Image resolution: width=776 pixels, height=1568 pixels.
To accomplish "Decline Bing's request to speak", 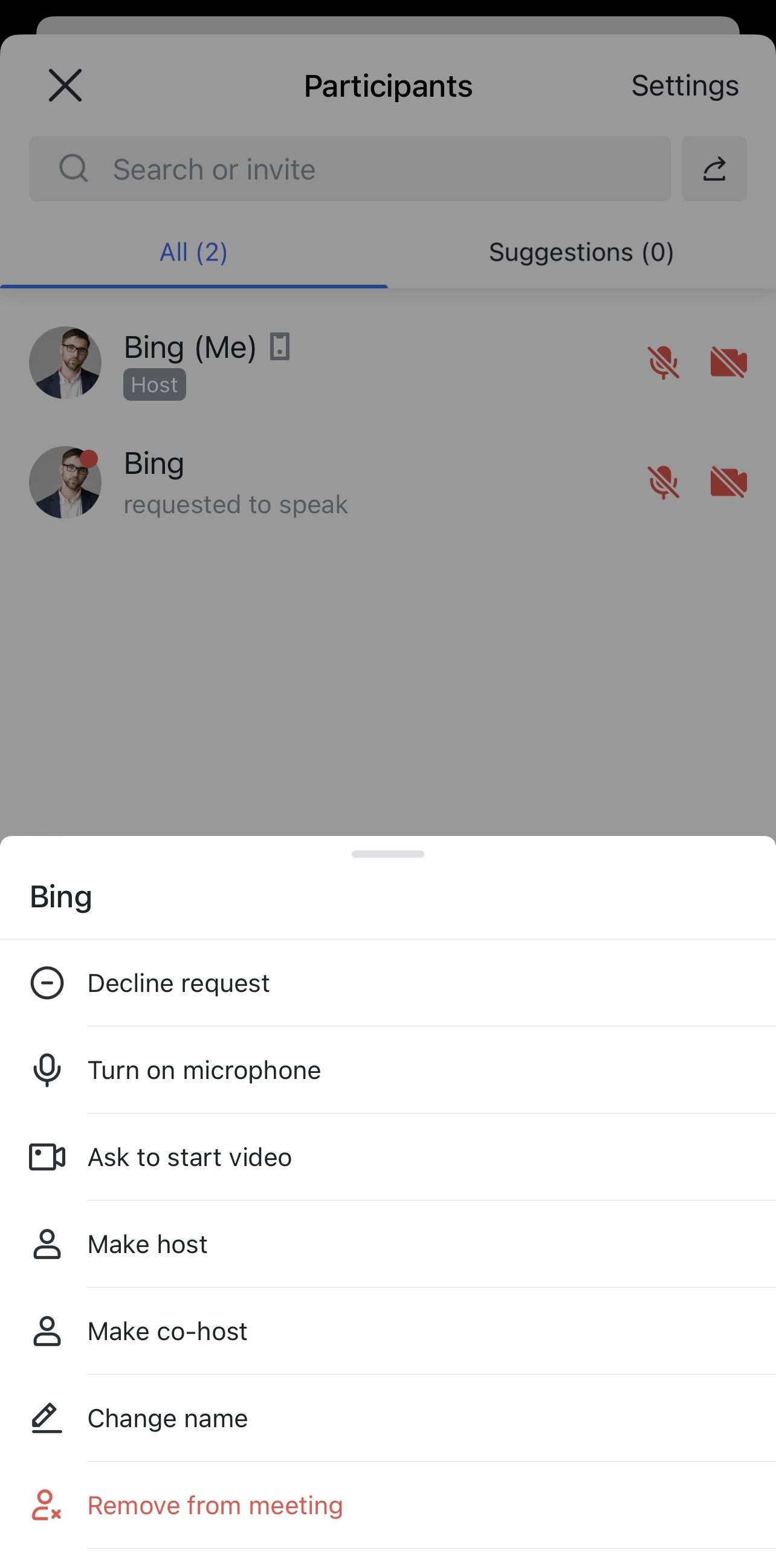I will click(178, 983).
